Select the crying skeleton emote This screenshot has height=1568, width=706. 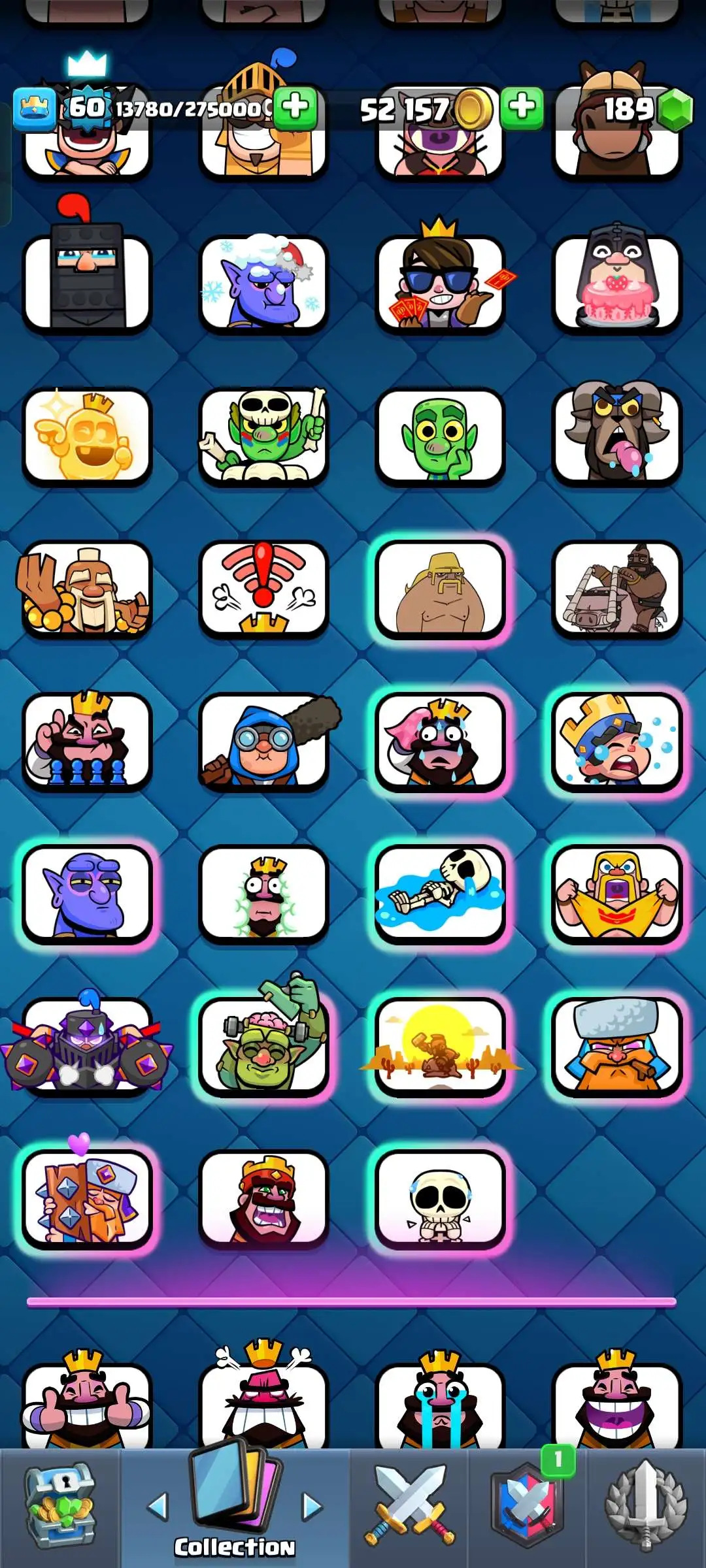pyautogui.click(x=440, y=1198)
